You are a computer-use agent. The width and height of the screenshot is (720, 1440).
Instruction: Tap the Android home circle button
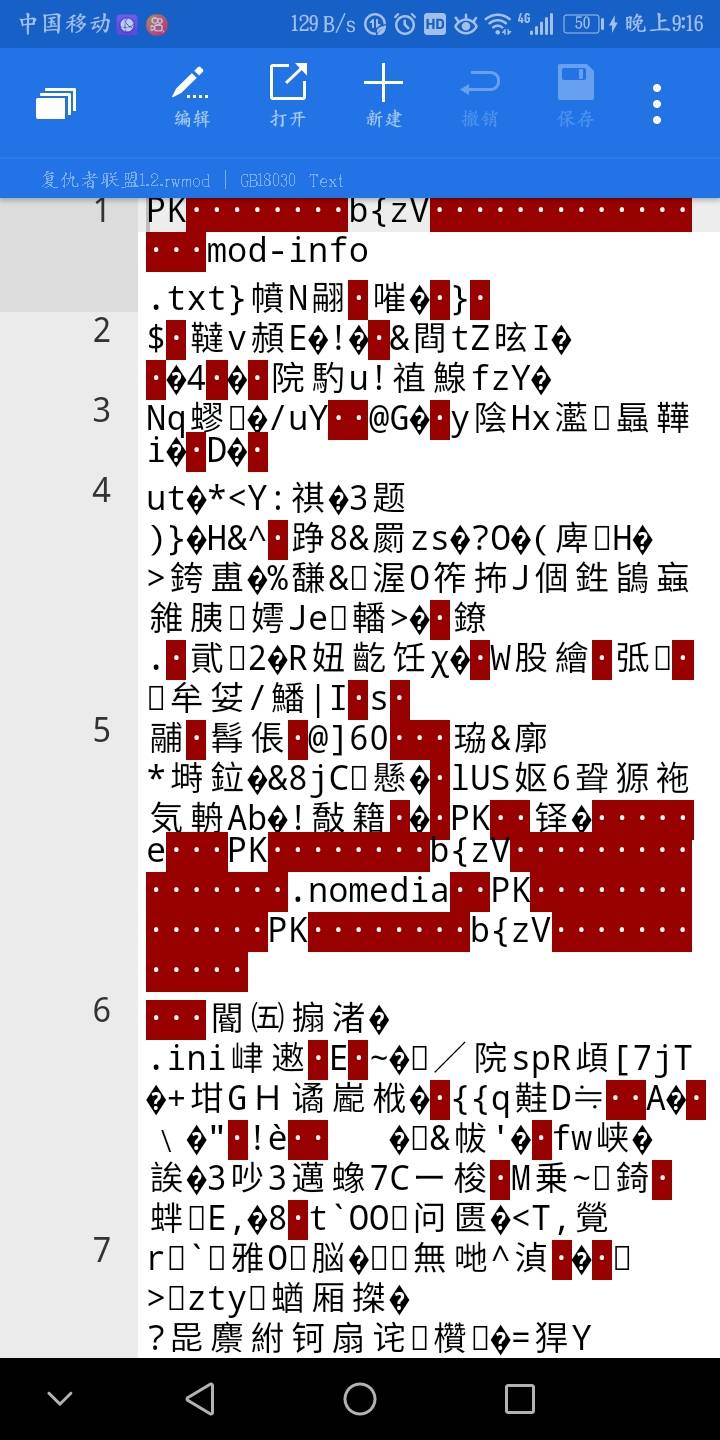point(359,1399)
